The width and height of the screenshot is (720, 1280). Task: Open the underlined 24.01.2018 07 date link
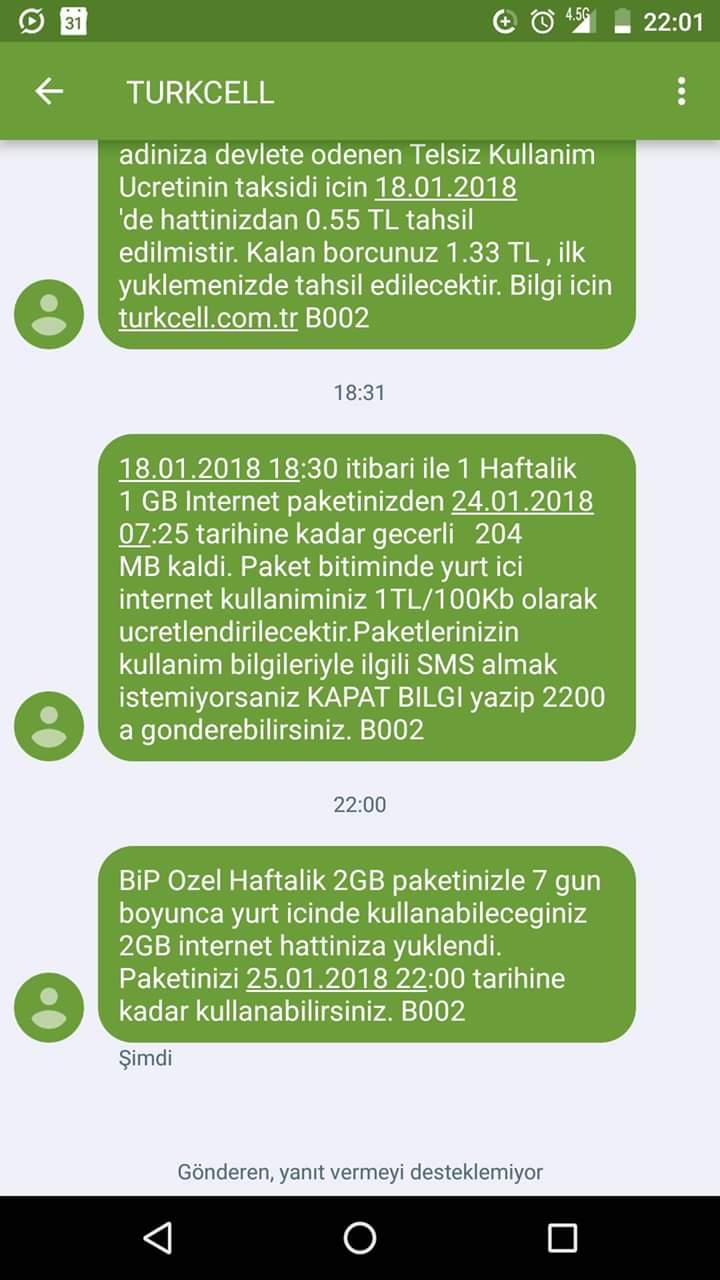coord(356,517)
